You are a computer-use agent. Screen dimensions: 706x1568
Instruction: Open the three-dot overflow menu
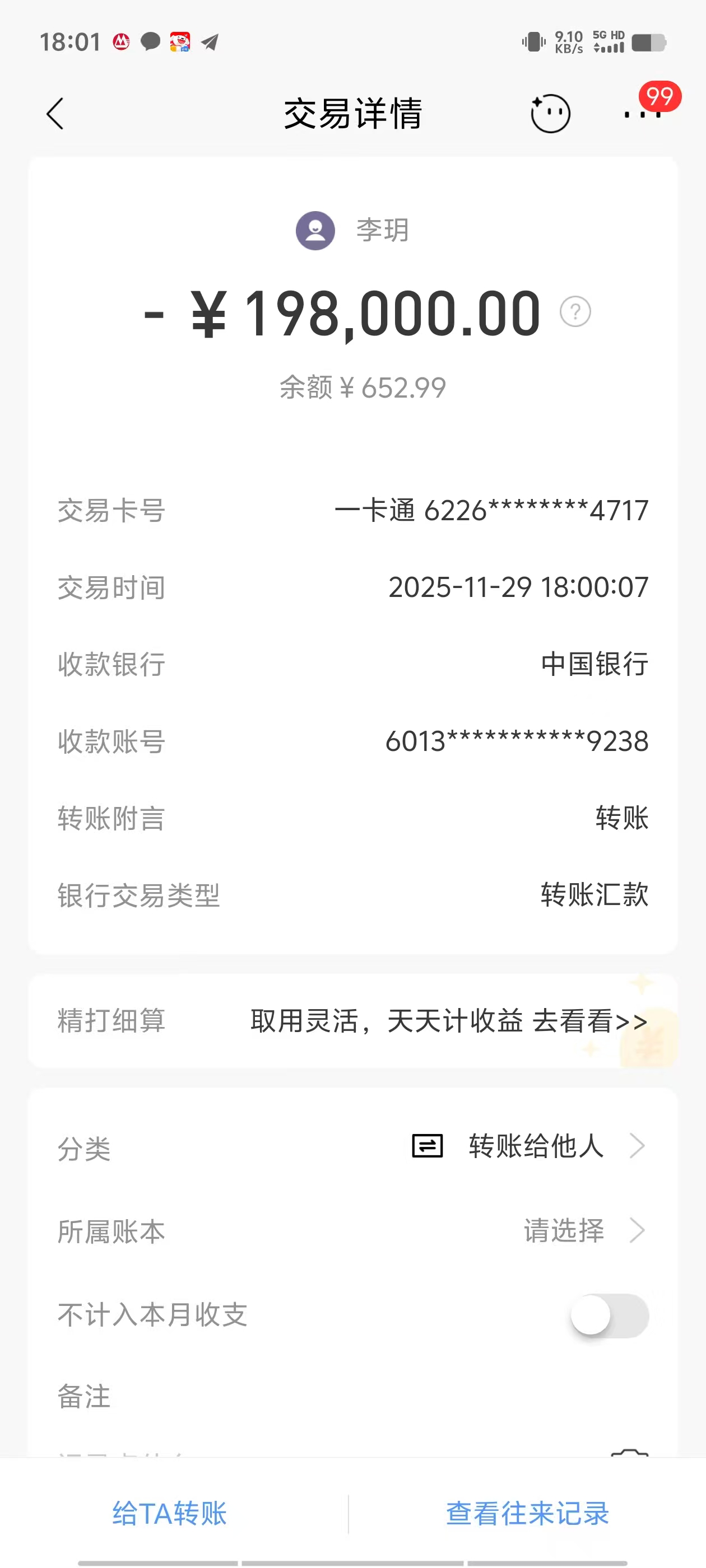(642, 114)
